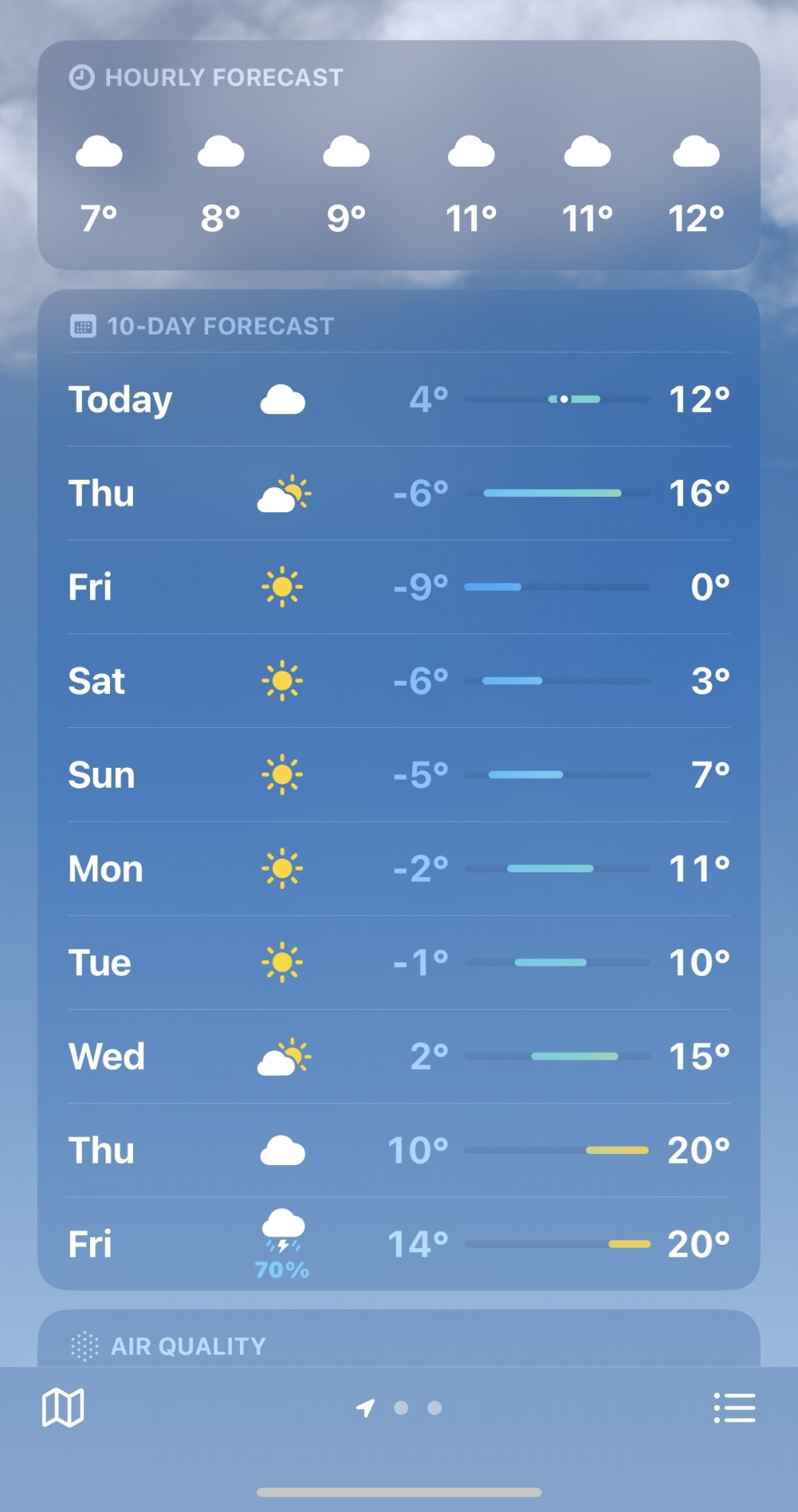
Task: View the Fri forecast with low -9°
Action: [399, 587]
